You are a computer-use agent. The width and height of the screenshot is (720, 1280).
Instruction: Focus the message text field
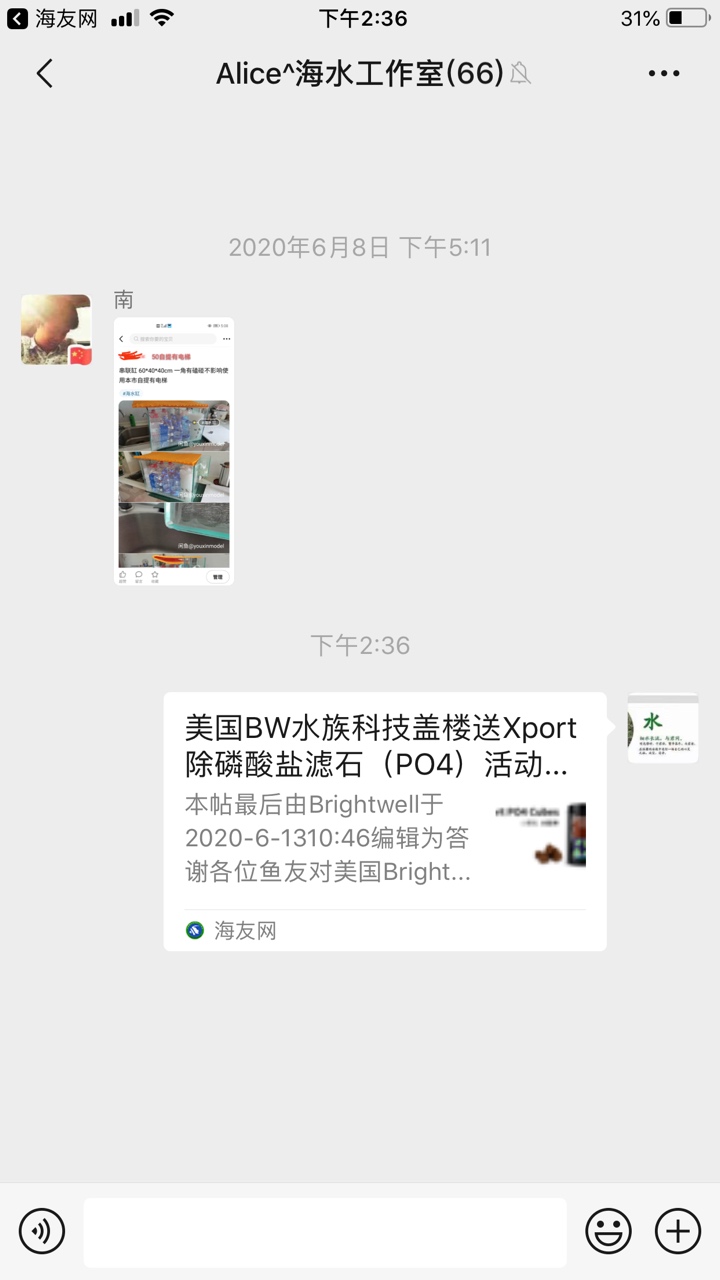[x=325, y=1231]
